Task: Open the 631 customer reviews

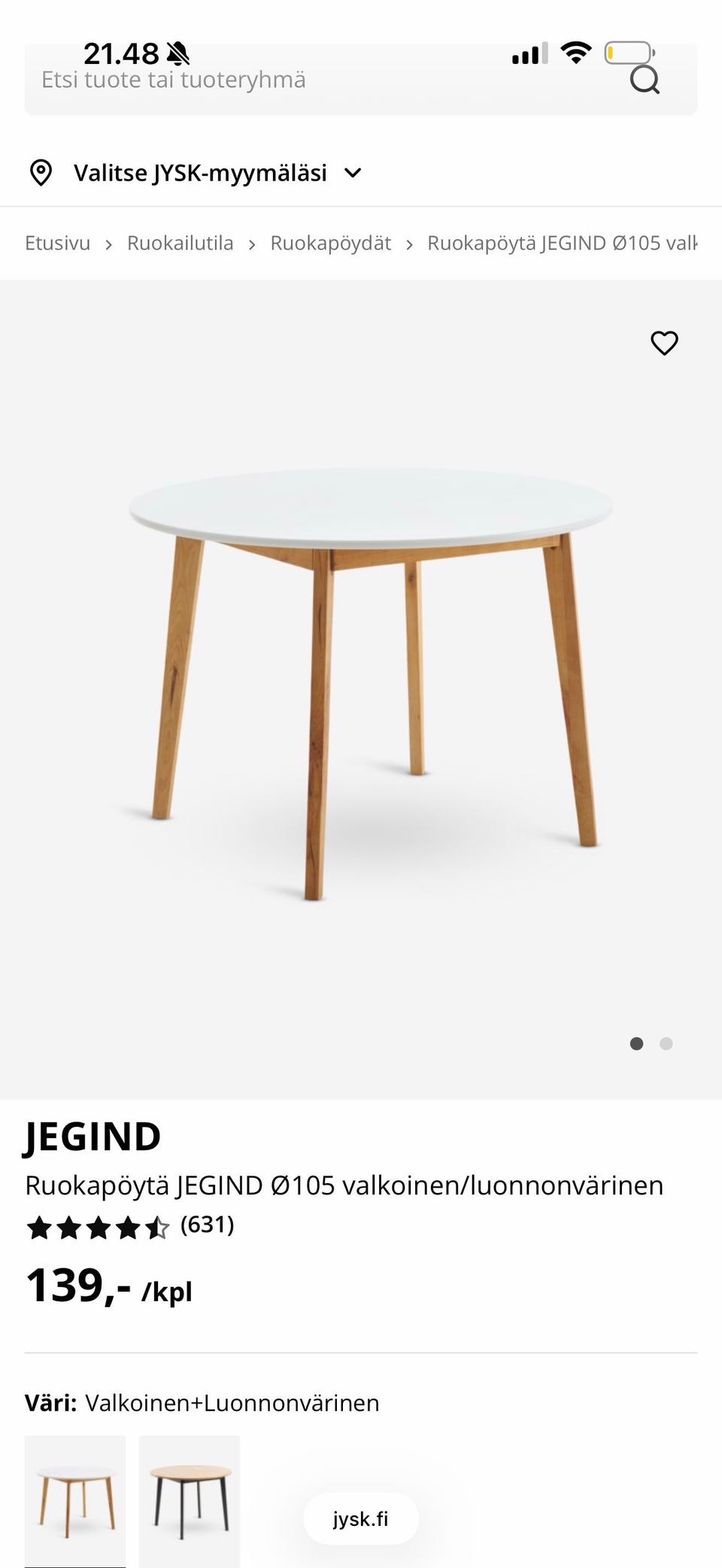Action: tap(207, 1224)
